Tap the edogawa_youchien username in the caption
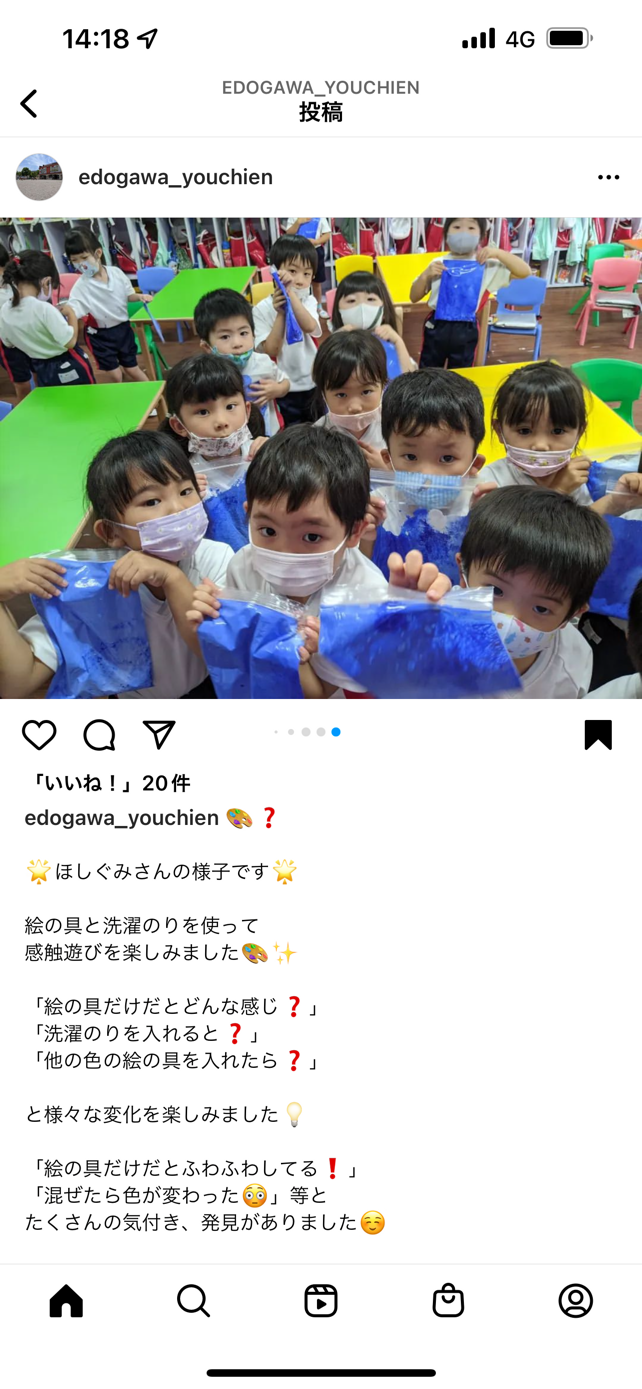Screen dimensions: 642x1389 pos(121,818)
